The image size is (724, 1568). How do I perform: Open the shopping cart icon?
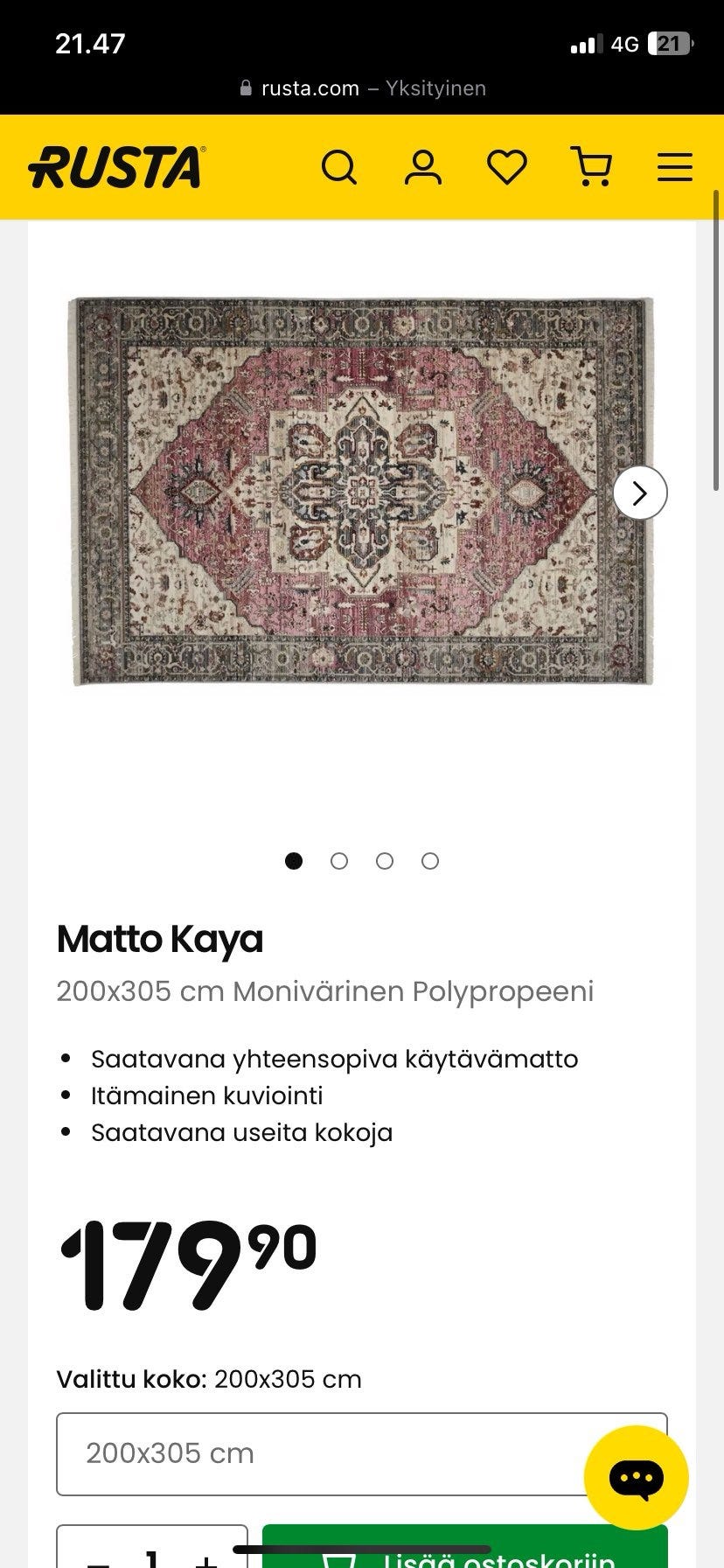(591, 166)
